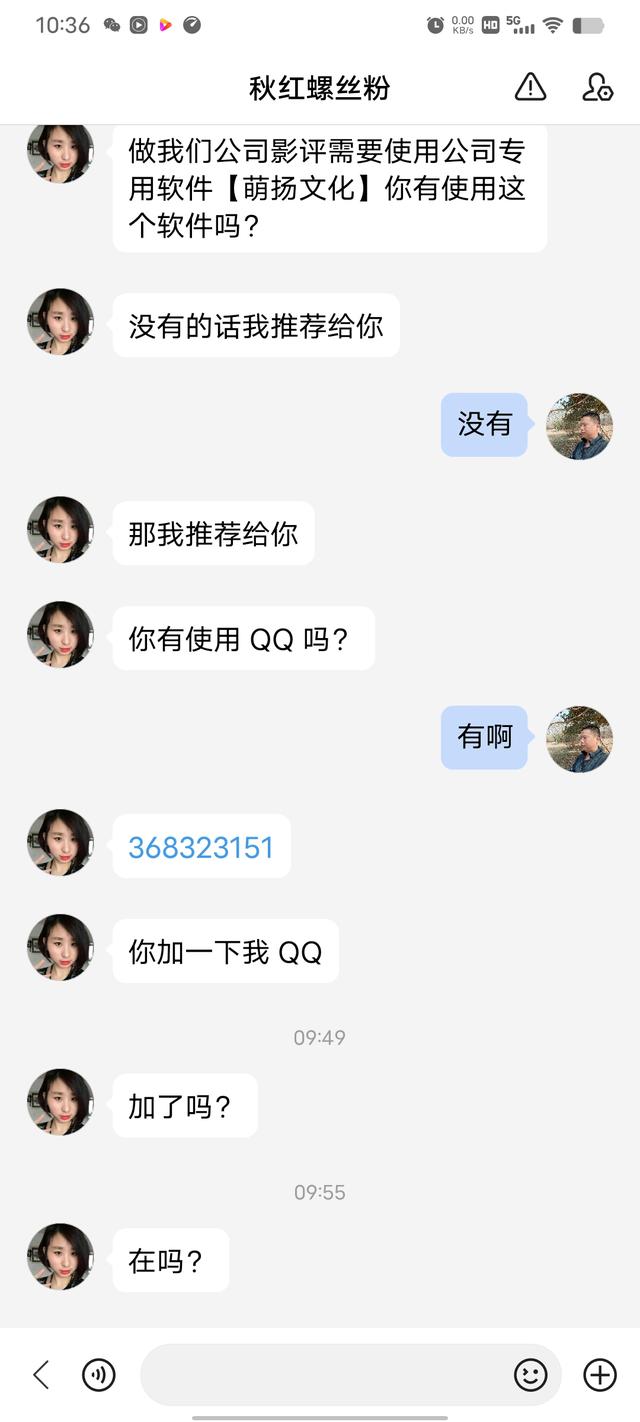Open the plus attachment menu
Image resolution: width=640 pixels, height=1422 pixels.
click(x=600, y=1375)
